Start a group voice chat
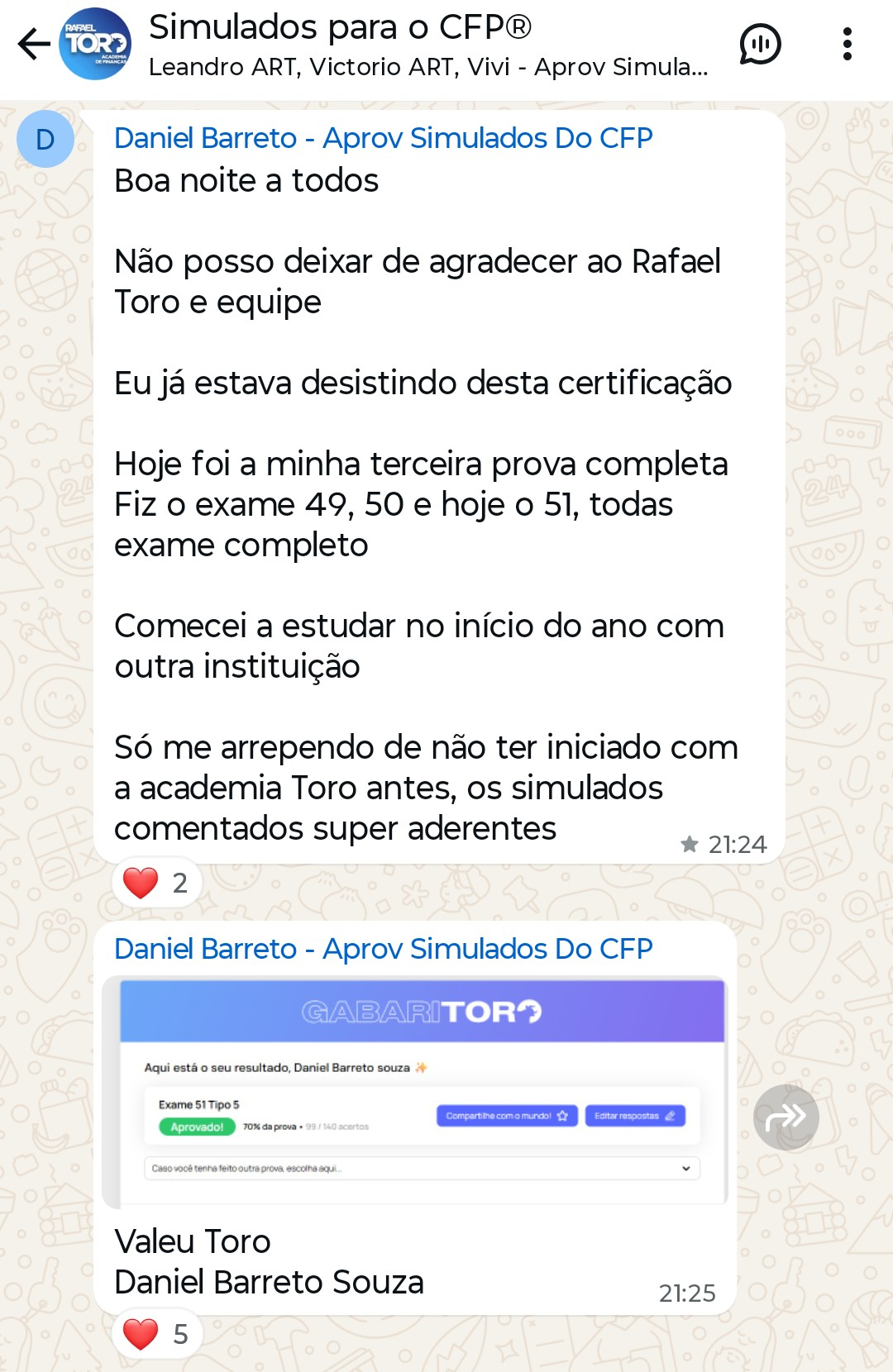Viewport: 893px width, 1372px height. [760, 45]
